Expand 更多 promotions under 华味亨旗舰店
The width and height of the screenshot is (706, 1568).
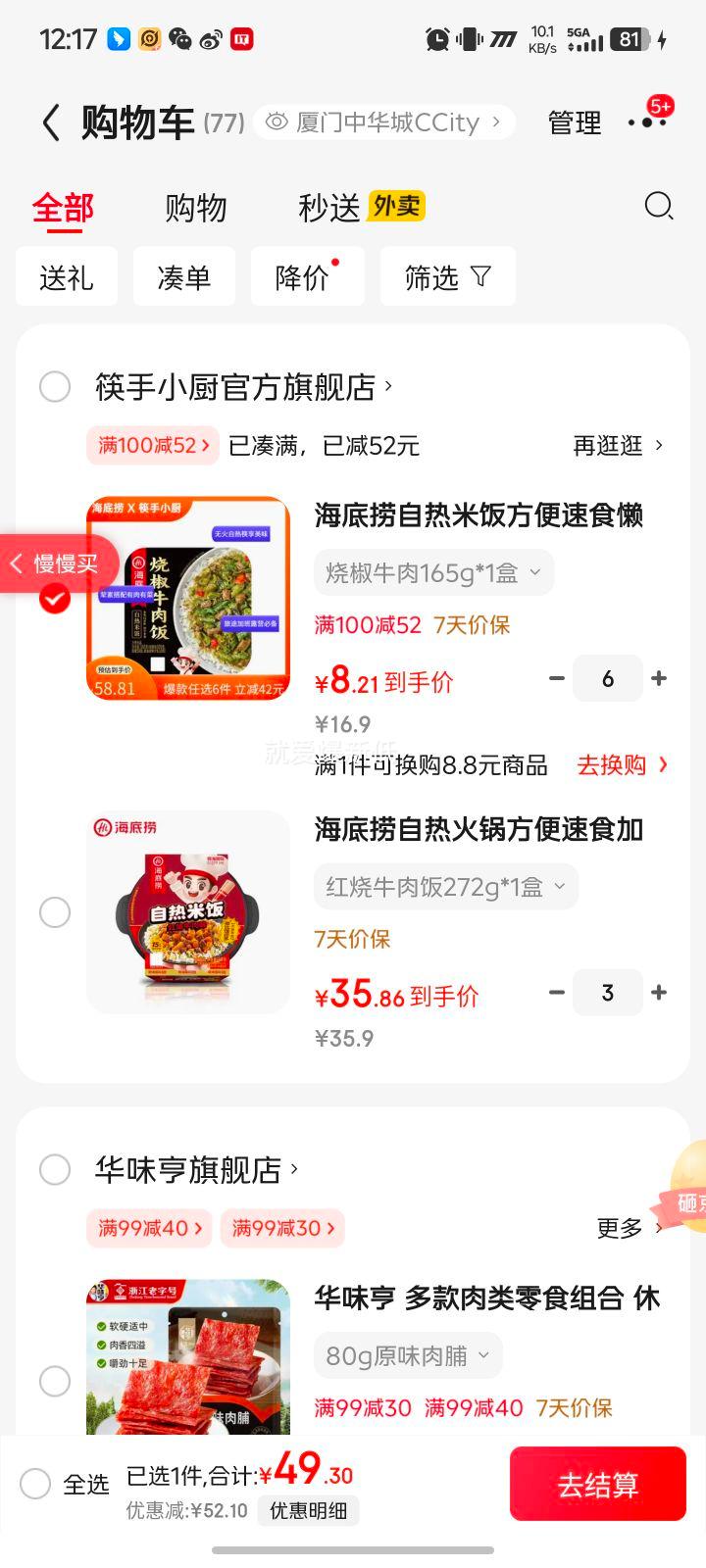pyautogui.click(x=619, y=1229)
